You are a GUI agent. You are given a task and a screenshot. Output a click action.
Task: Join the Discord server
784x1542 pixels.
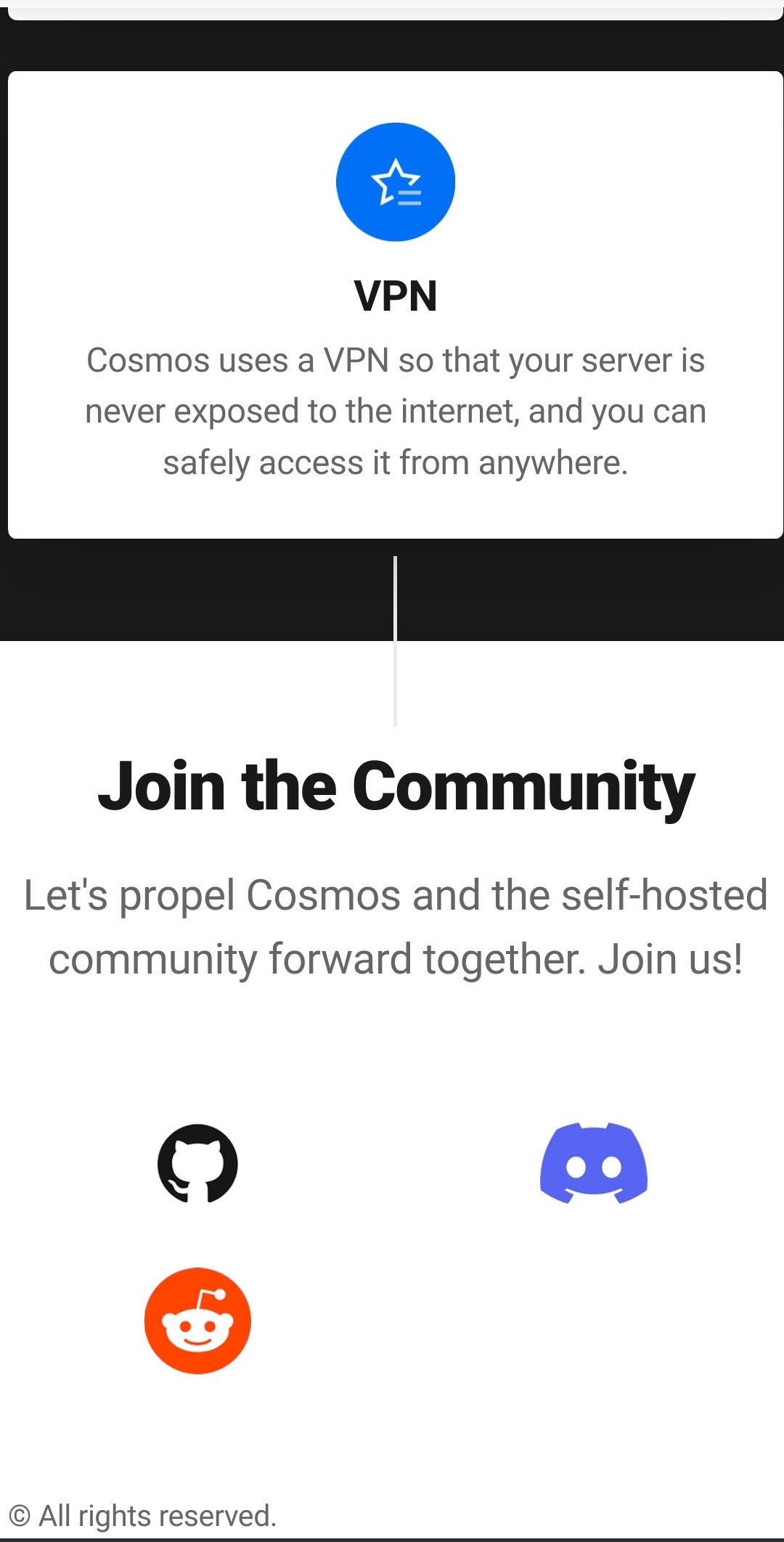594,1163
